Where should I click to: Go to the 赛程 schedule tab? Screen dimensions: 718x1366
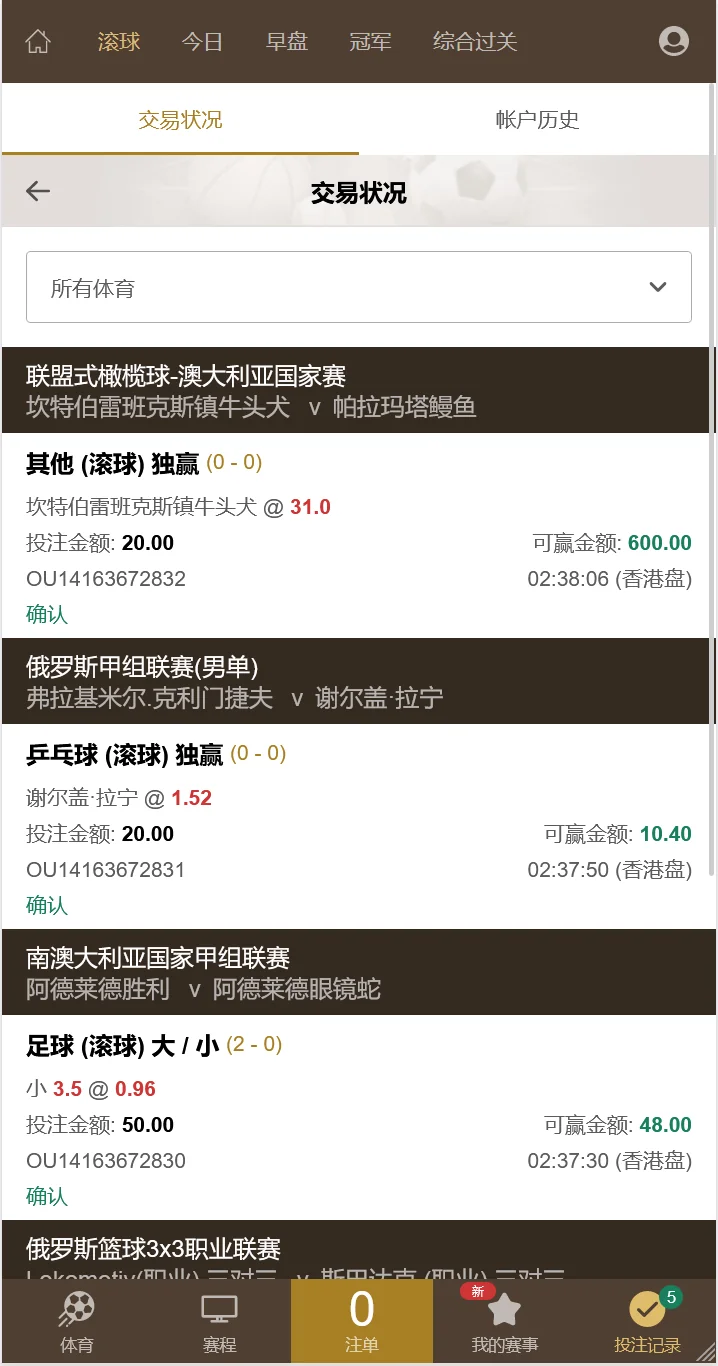(219, 1322)
